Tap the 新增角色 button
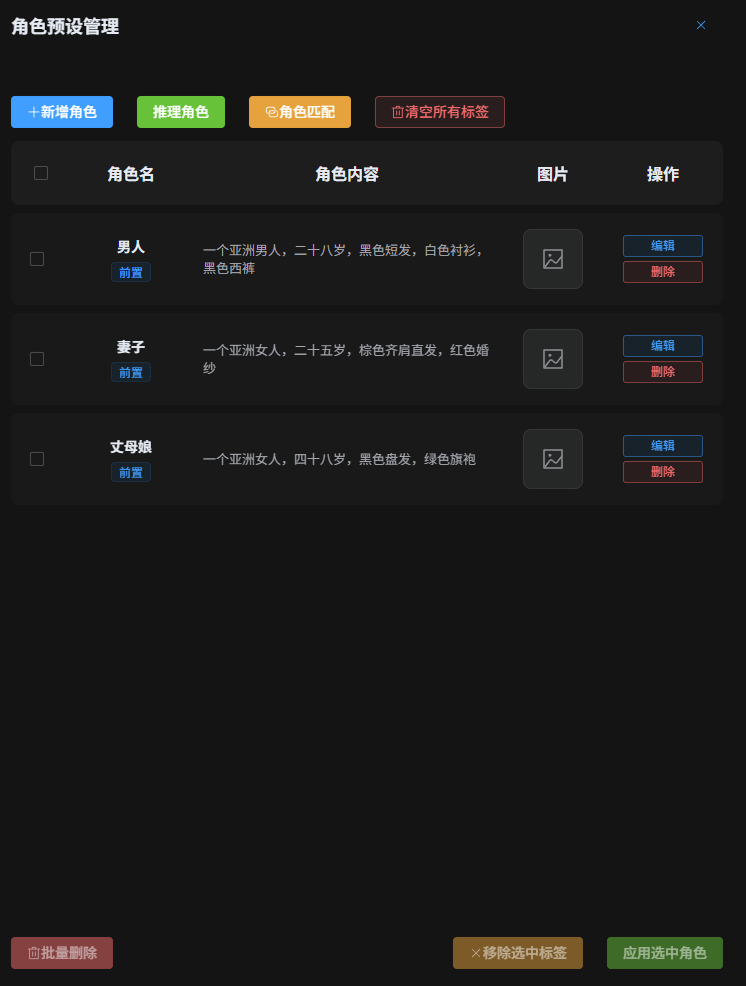Screen dimensions: 746x986 coord(62,112)
